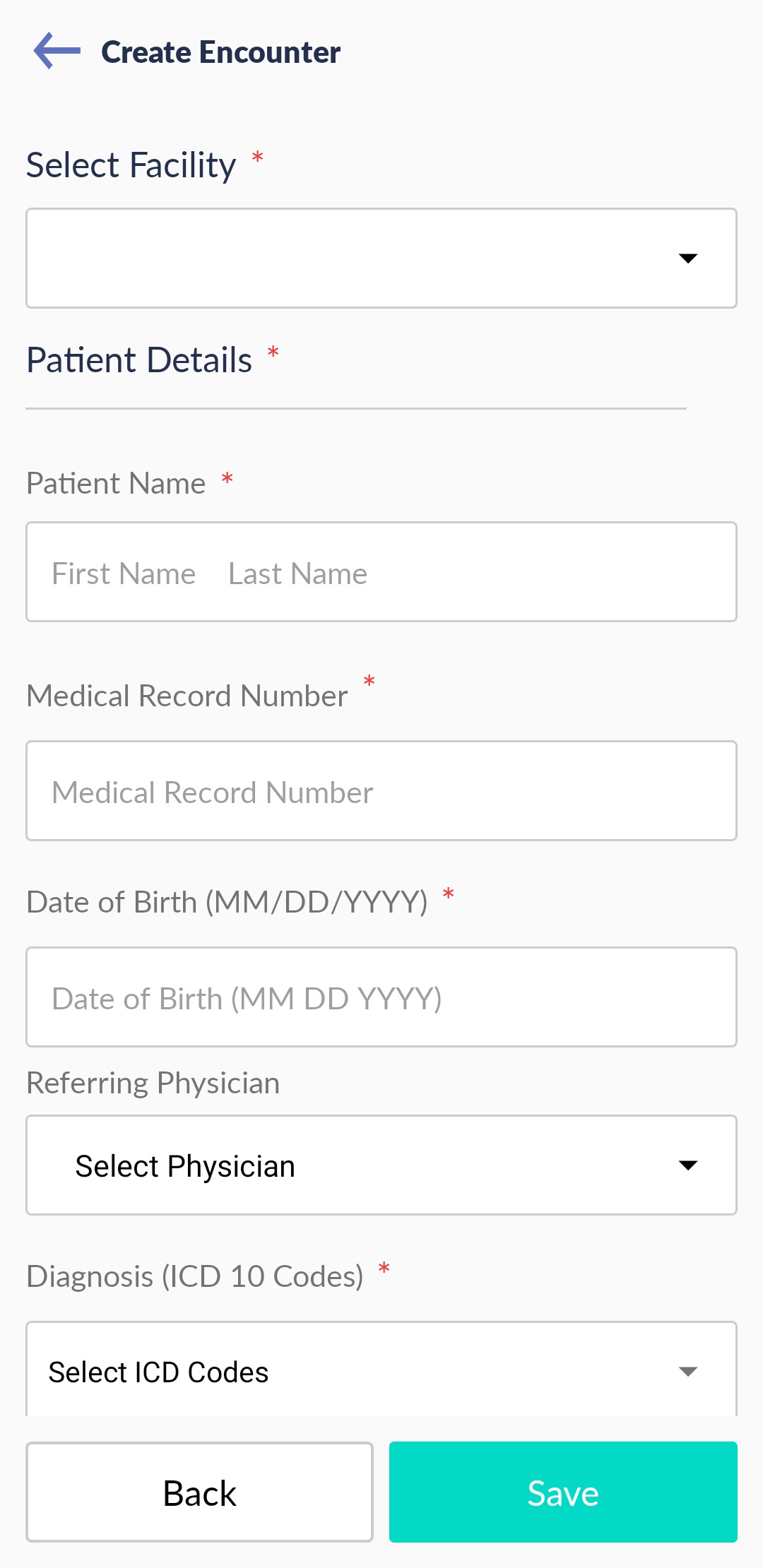Click the Last Name placeholder text
The width and height of the screenshot is (763, 1568).
297,573
